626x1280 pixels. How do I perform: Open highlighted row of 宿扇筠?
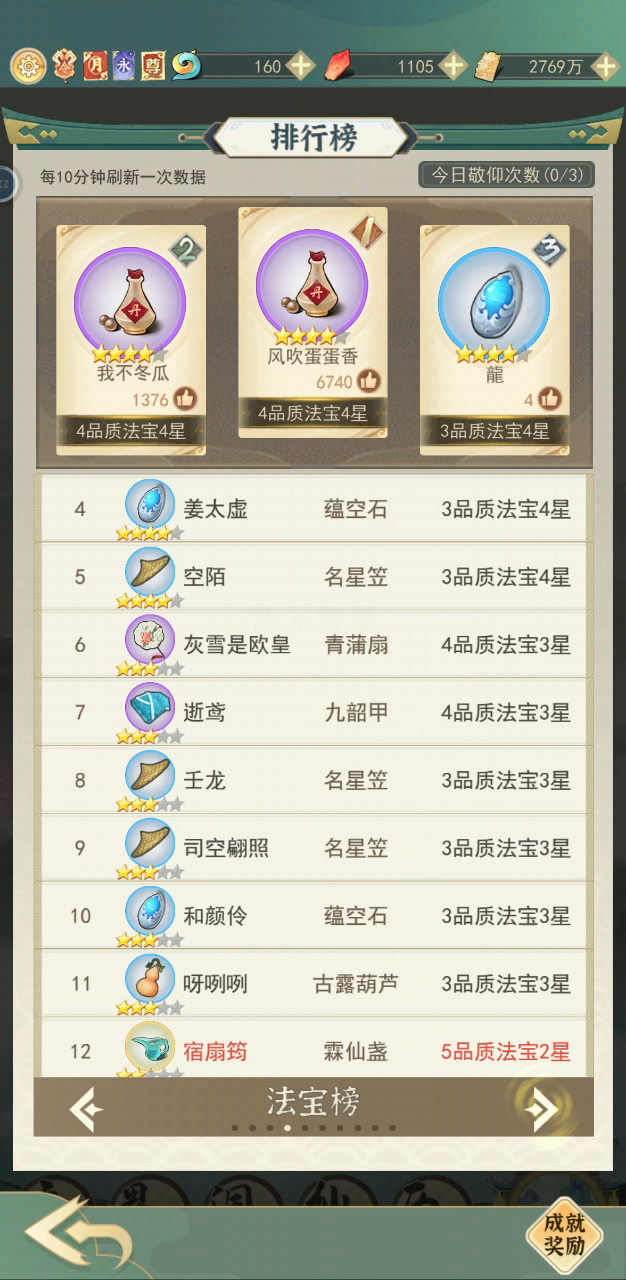313,1050
